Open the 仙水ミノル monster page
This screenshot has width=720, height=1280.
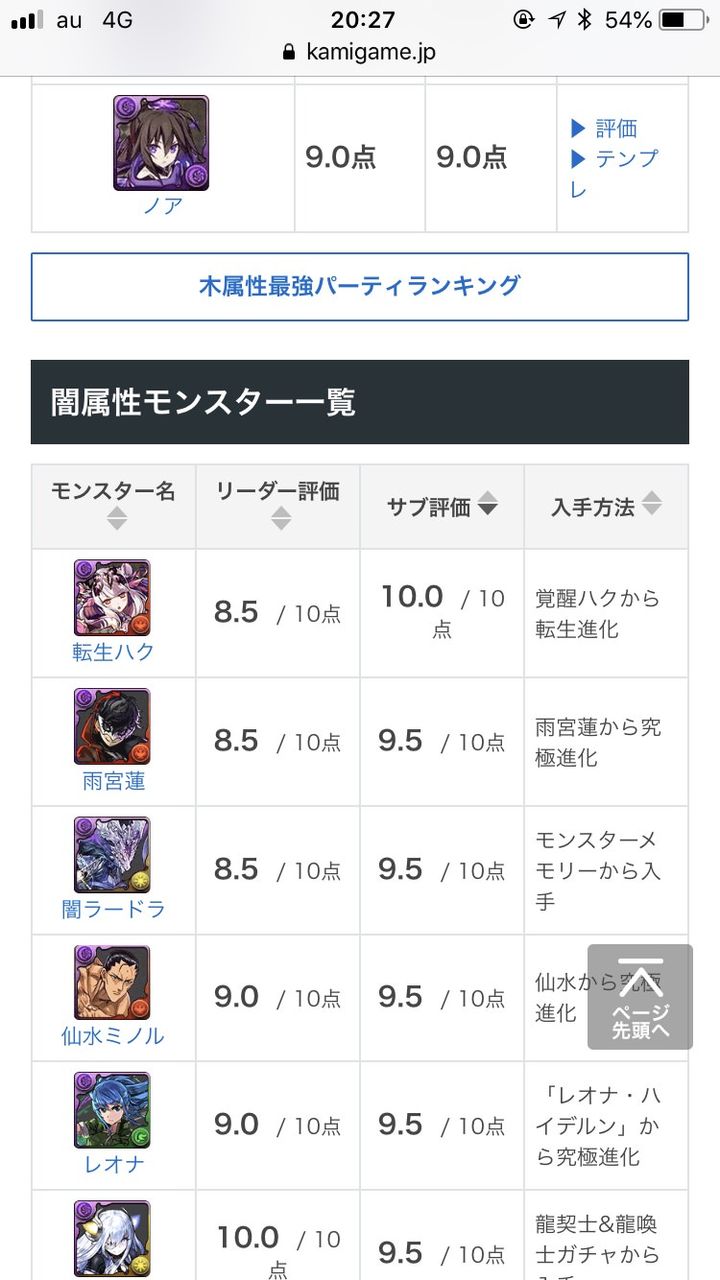[113, 1036]
